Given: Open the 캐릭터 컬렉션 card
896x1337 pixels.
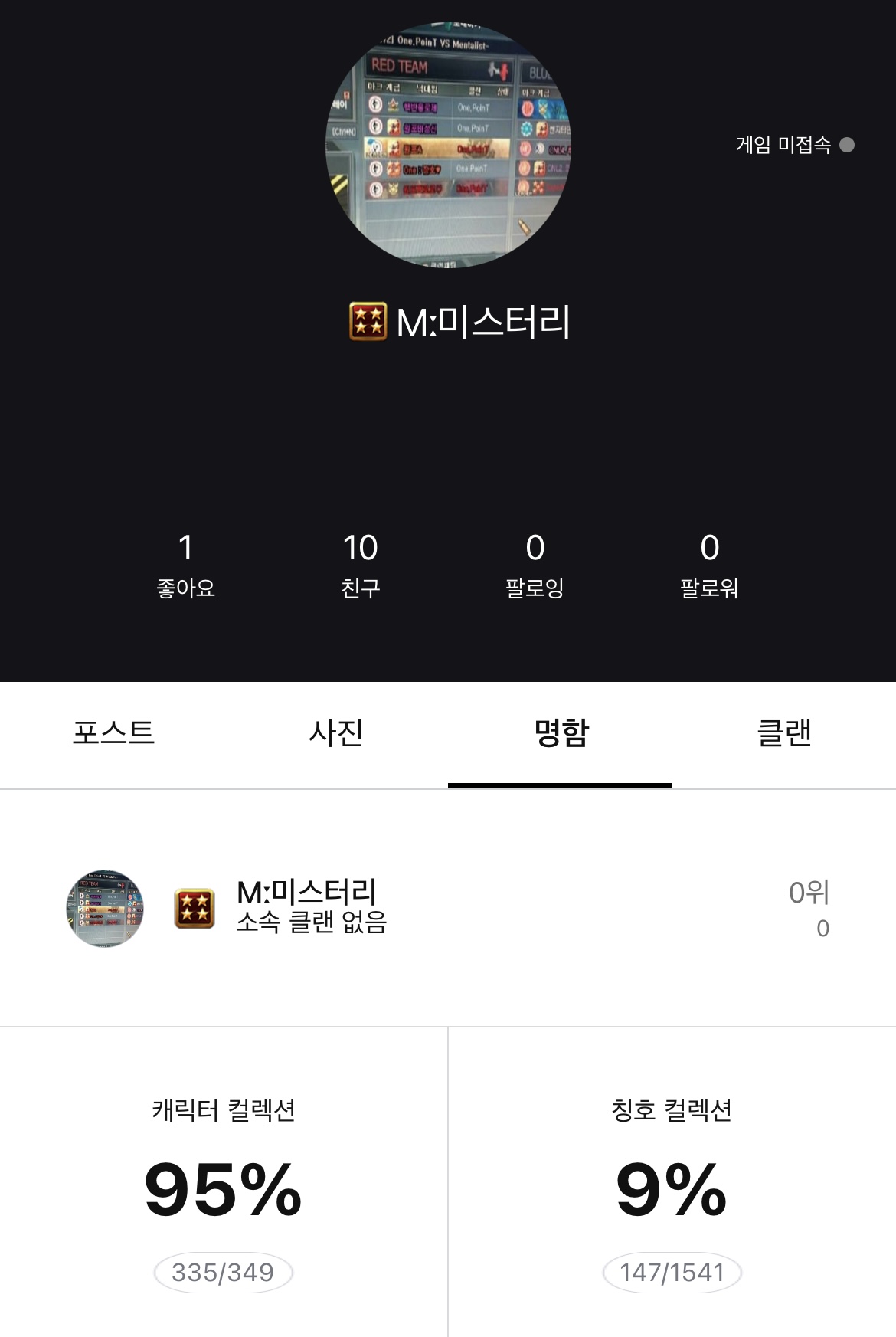Looking at the screenshot, I should click(224, 1188).
